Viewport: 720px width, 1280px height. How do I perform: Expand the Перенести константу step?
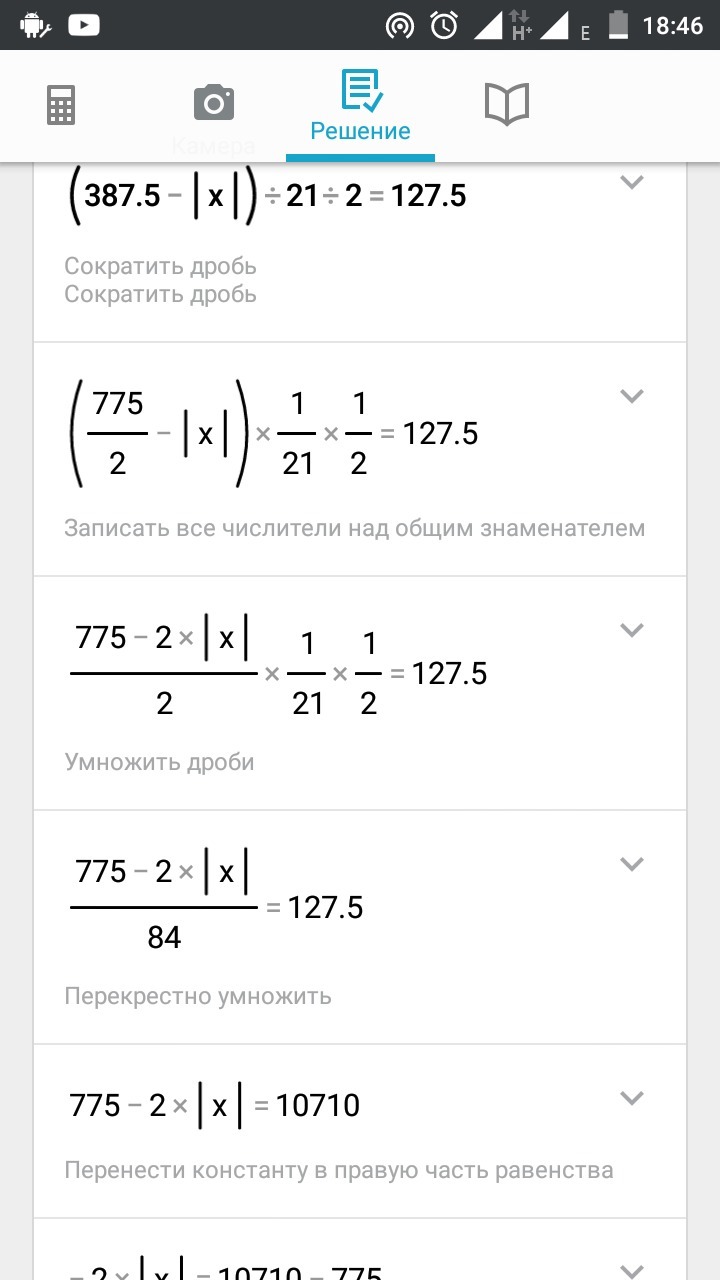[x=631, y=1098]
